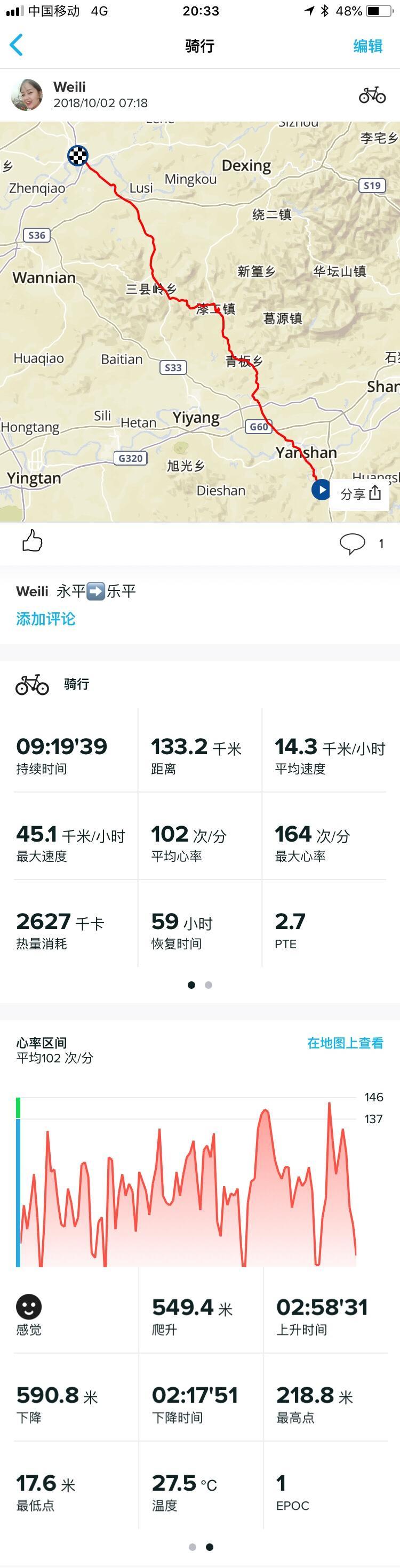400x1568 pixels.
Task: Open Weili's profile picture
Action: (27, 94)
